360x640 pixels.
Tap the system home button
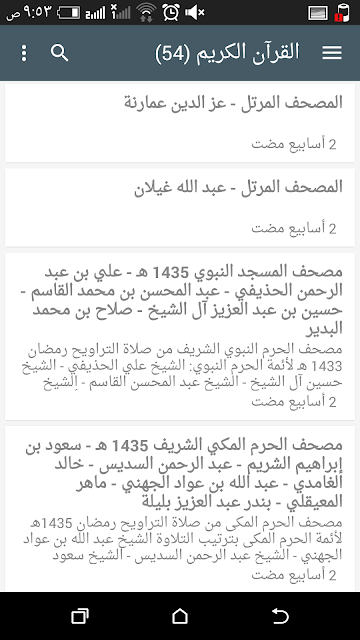click(x=180, y=616)
